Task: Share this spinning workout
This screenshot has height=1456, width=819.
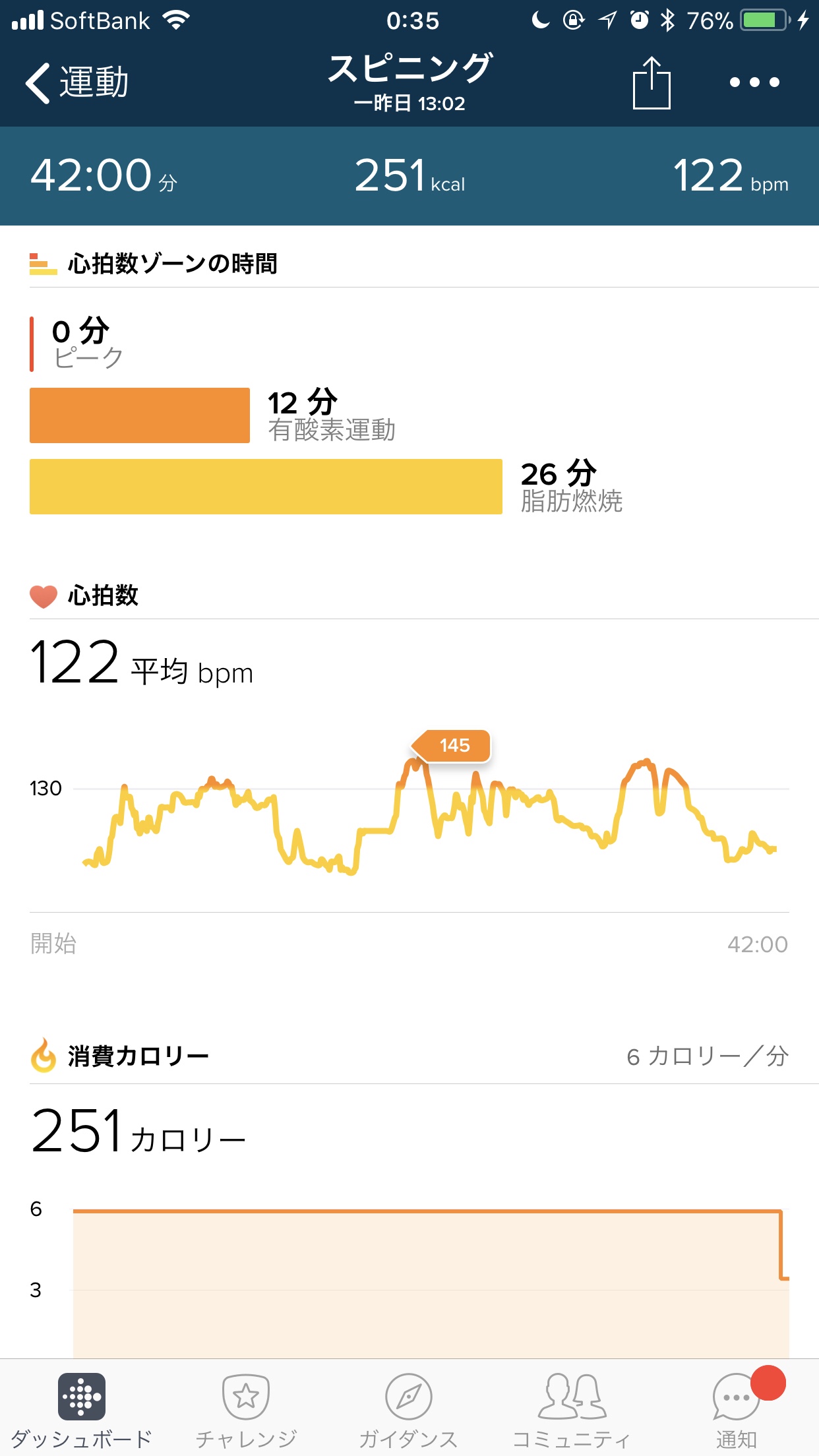Action: point(651,82)
